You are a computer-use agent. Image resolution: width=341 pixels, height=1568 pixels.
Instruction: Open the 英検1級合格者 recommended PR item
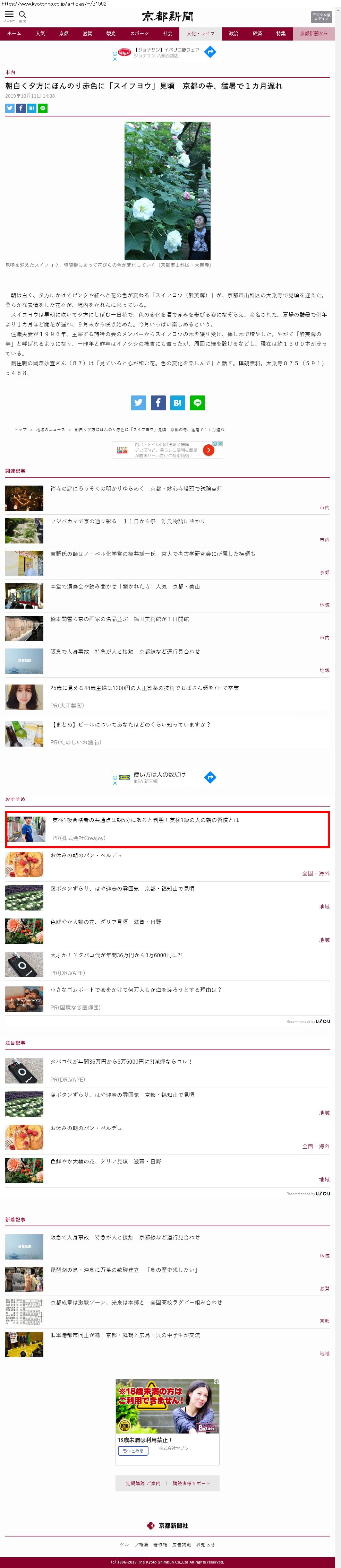coord(146,820)
